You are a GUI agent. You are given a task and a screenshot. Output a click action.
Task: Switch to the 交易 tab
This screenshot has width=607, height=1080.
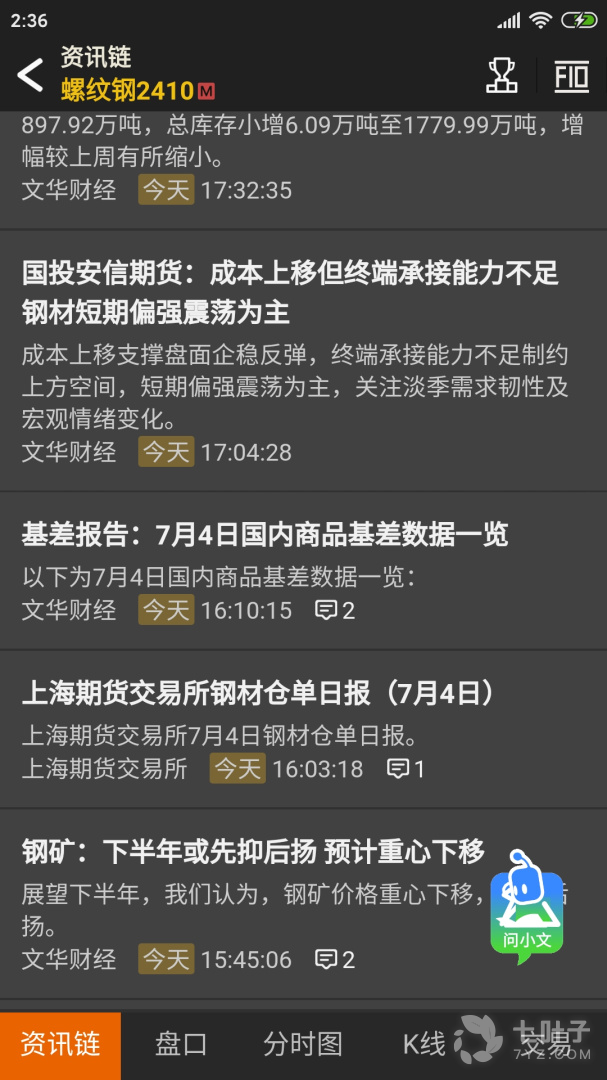(546, 1045)
